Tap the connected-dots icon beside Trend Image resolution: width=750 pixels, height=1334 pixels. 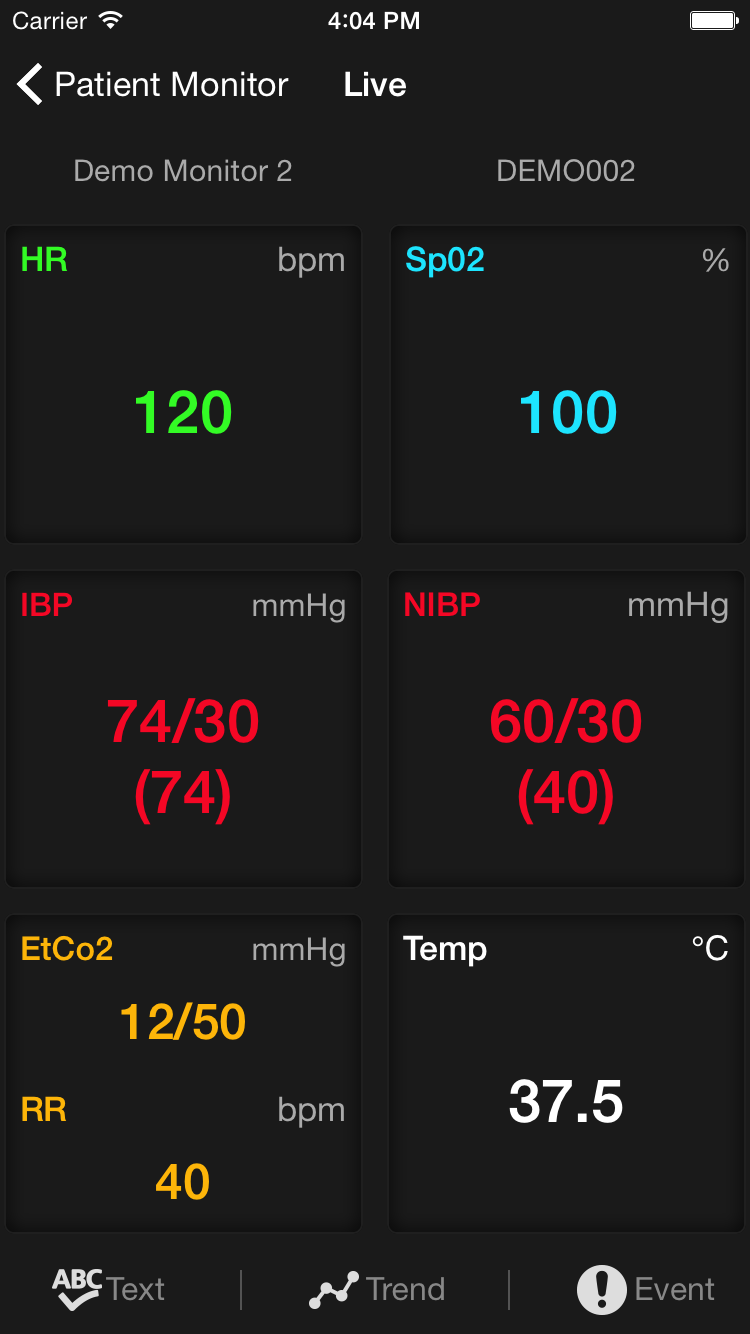(335, 1289)
